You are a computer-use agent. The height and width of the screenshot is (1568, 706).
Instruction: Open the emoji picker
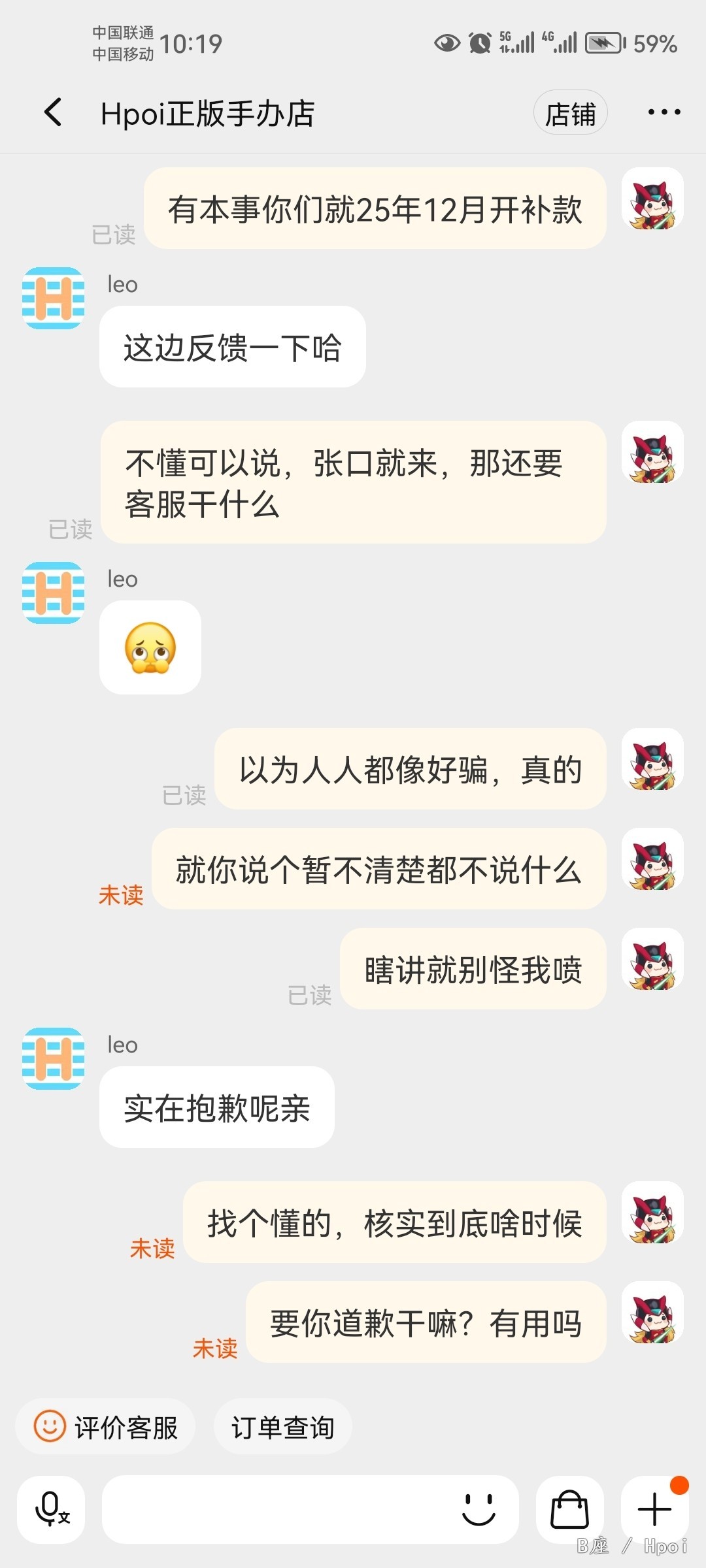pos(479,1510)
